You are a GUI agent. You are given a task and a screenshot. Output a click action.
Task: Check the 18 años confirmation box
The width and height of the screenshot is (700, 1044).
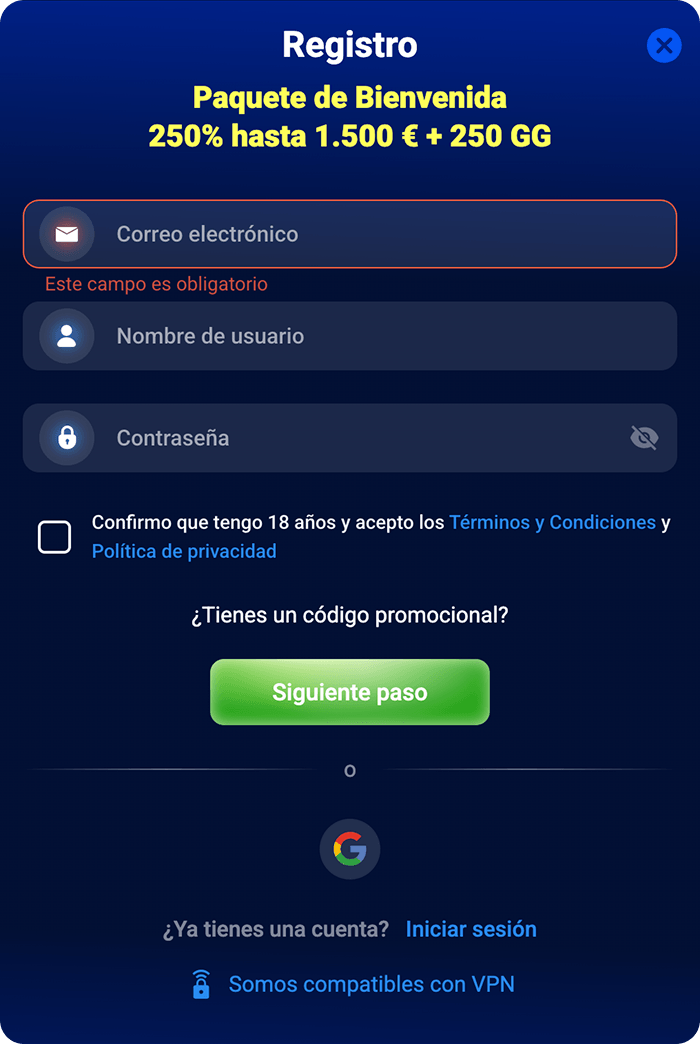(x=55, y=537)
